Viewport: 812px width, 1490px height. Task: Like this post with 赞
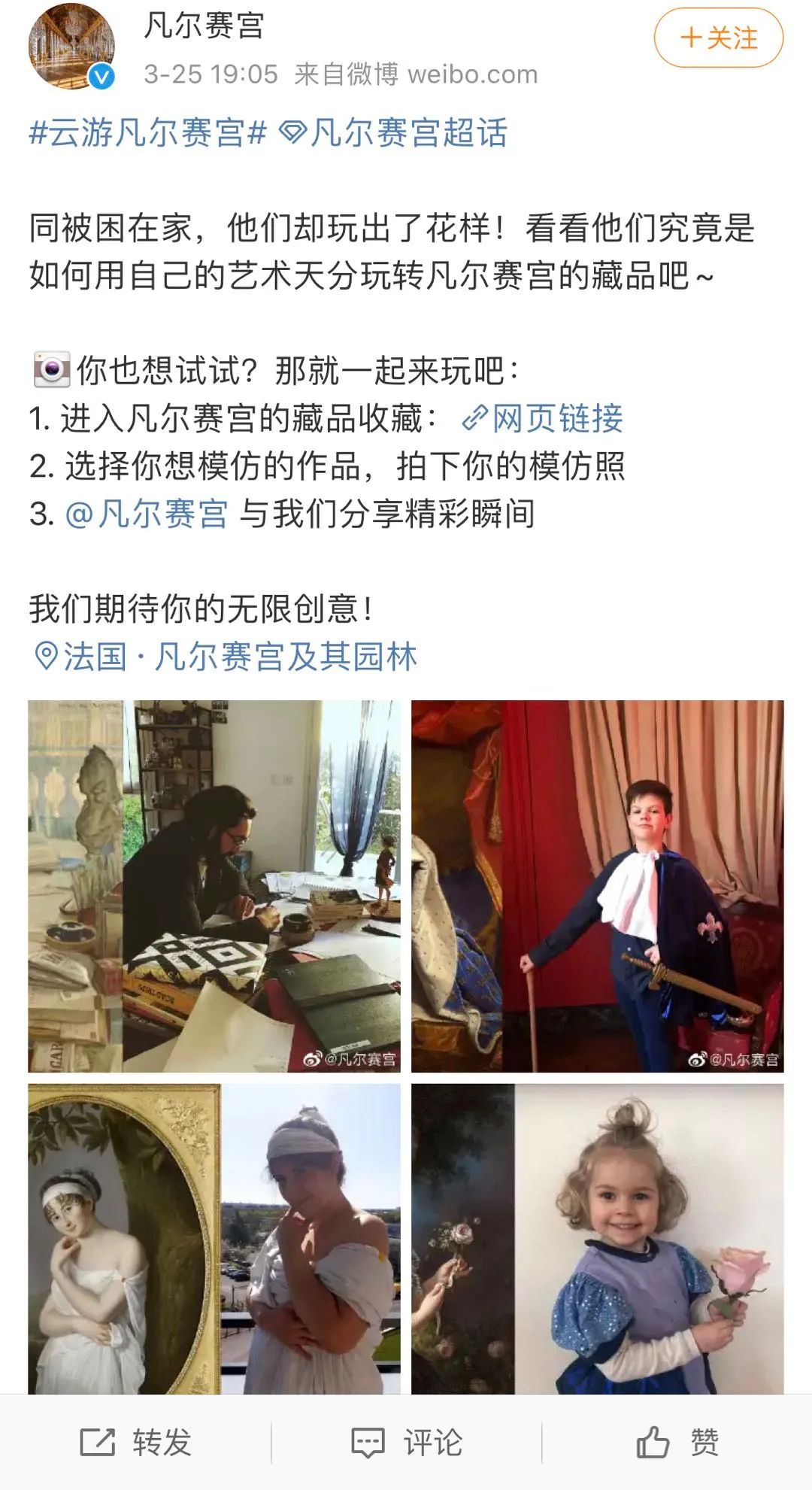tap(677, 1442)
